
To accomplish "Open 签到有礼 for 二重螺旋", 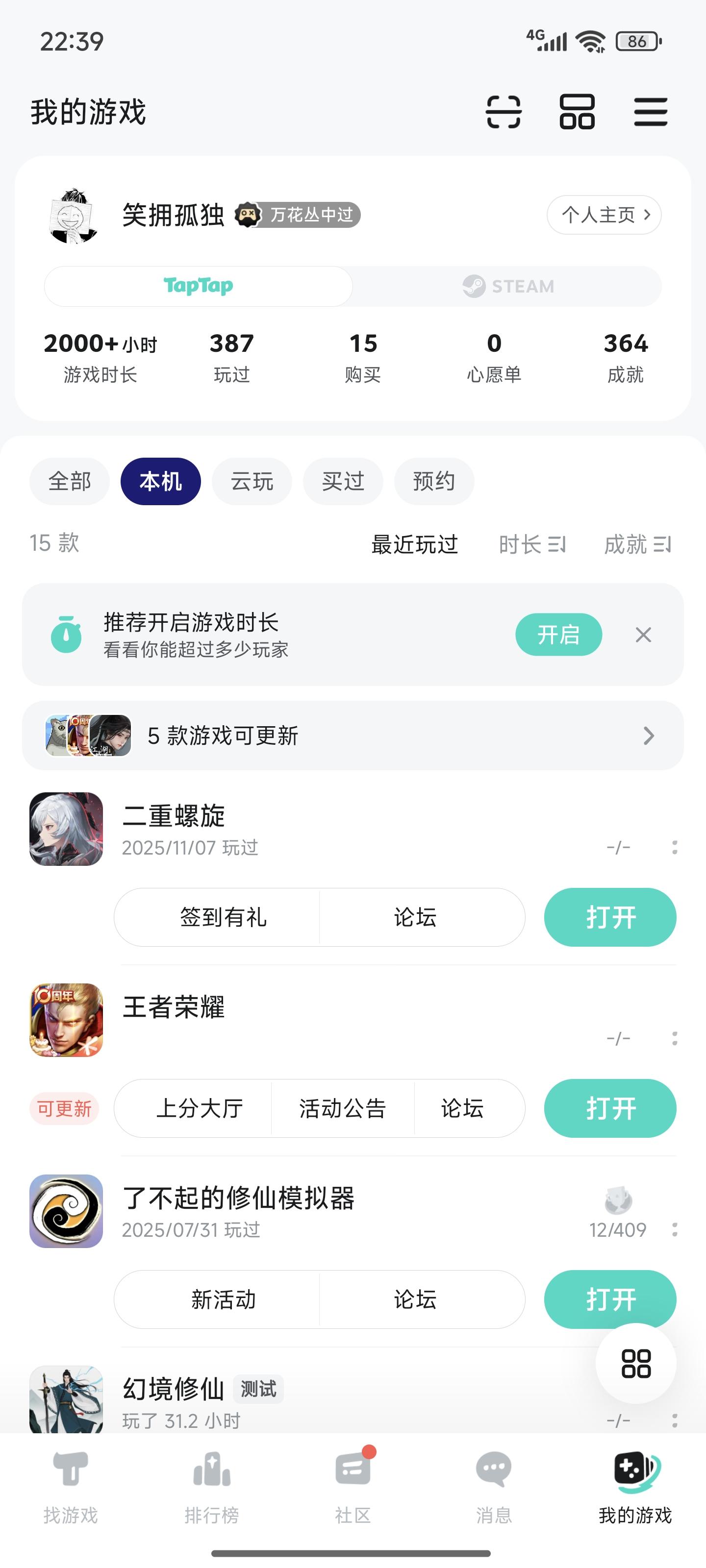I will click(223, 917).
